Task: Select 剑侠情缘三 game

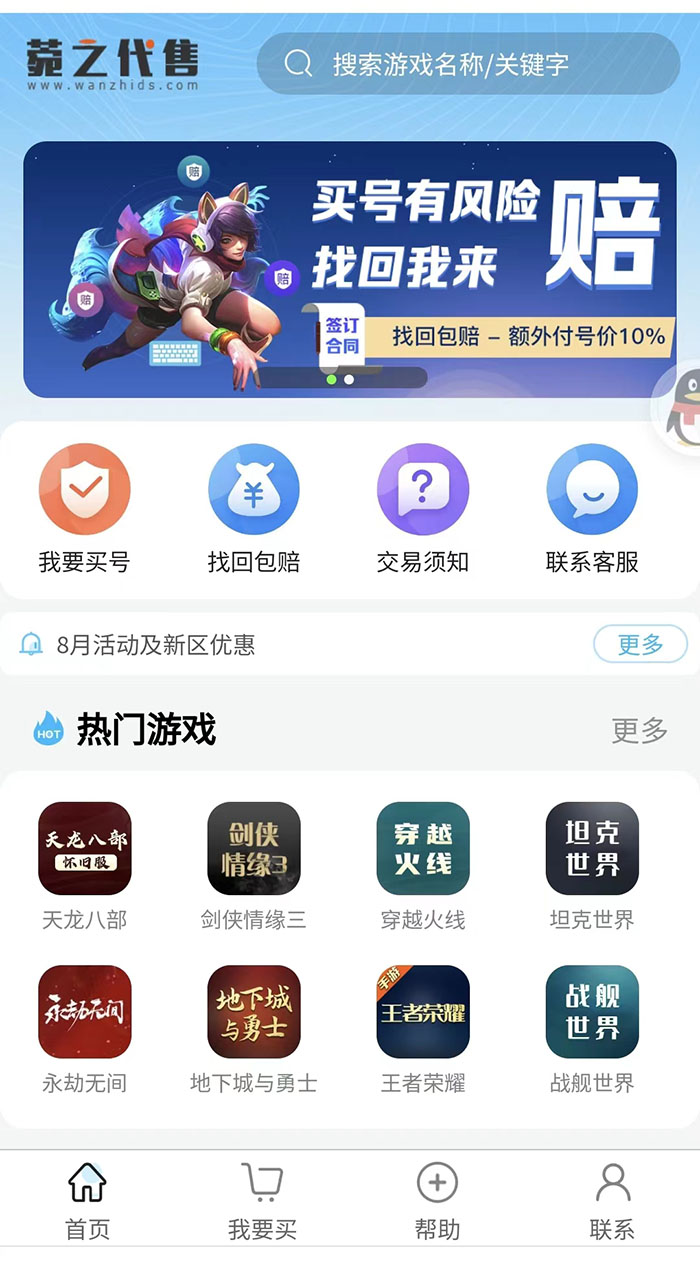Action: coord(254,865)
